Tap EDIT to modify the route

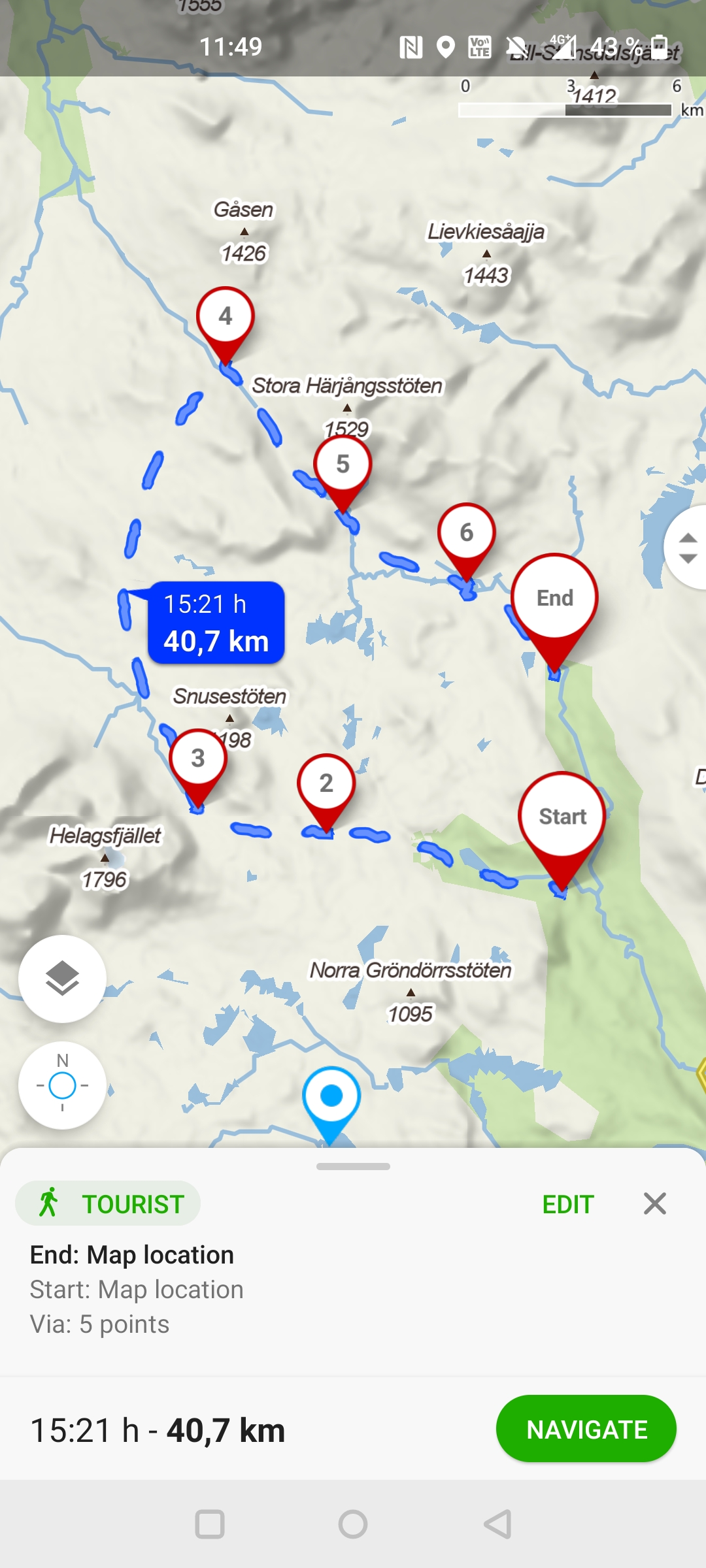pos(567,1204)
